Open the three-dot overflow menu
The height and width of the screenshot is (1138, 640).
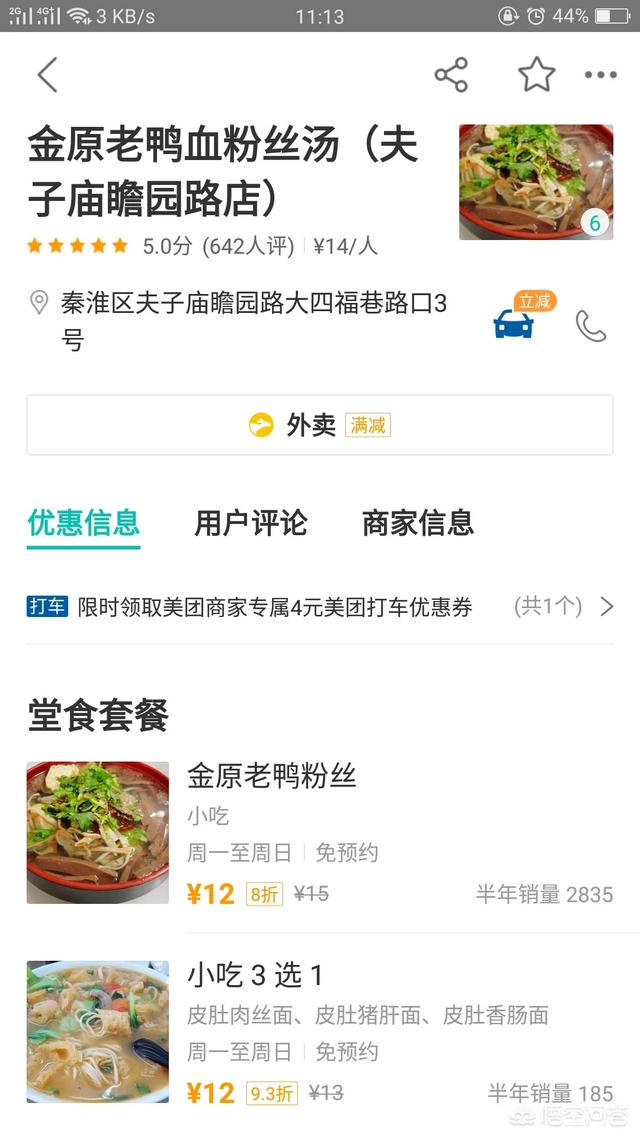600,75
